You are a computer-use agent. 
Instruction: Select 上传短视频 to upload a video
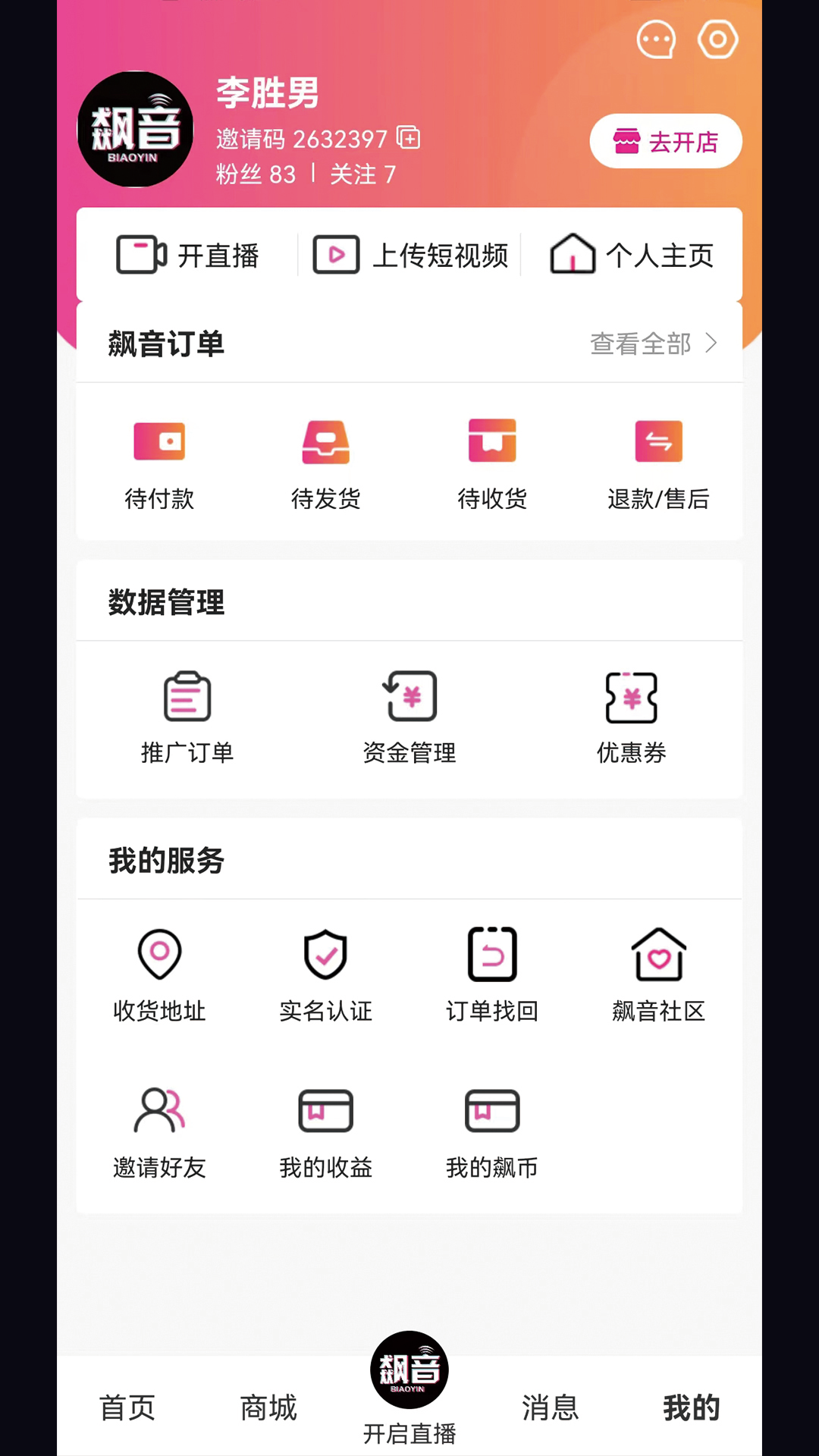(410, 256)
